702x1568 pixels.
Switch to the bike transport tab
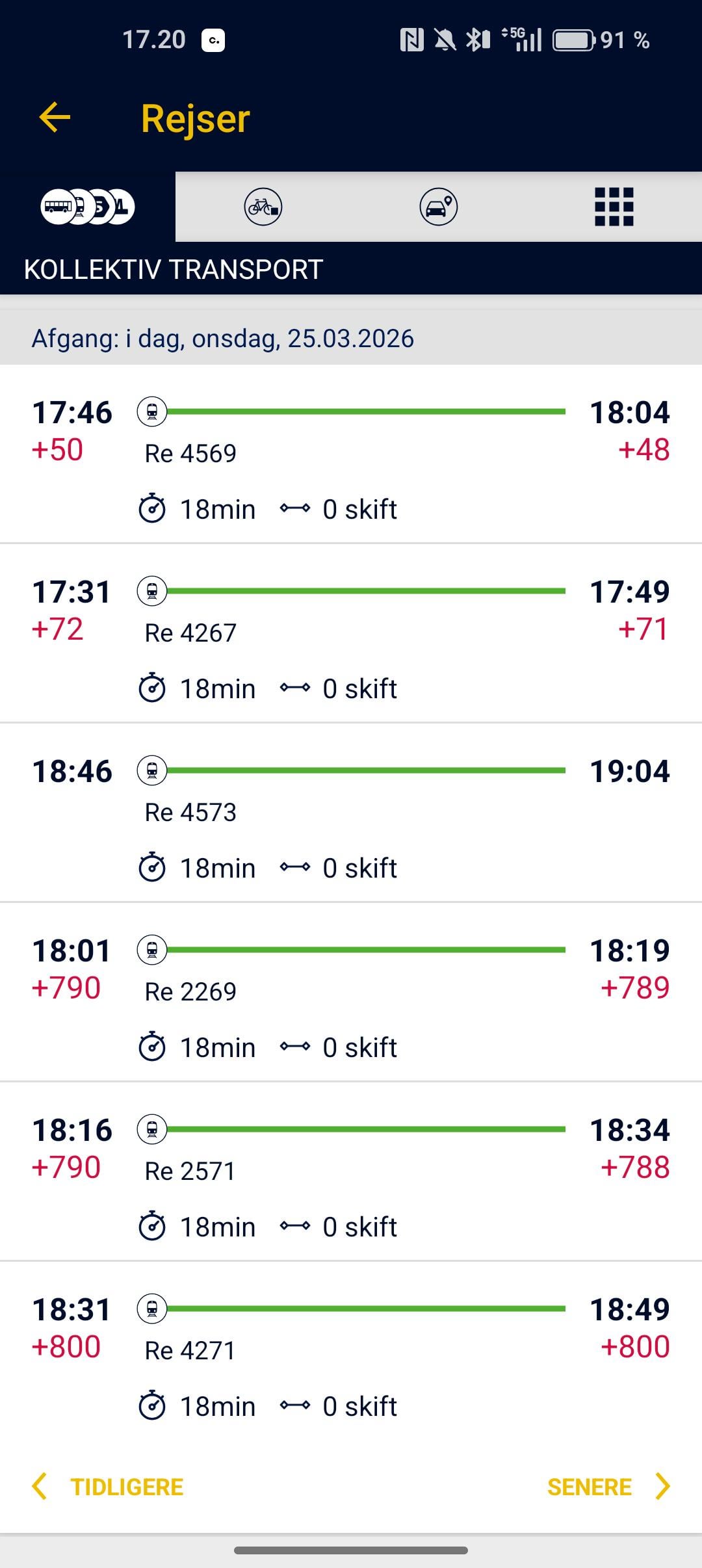tap(263, 207)
